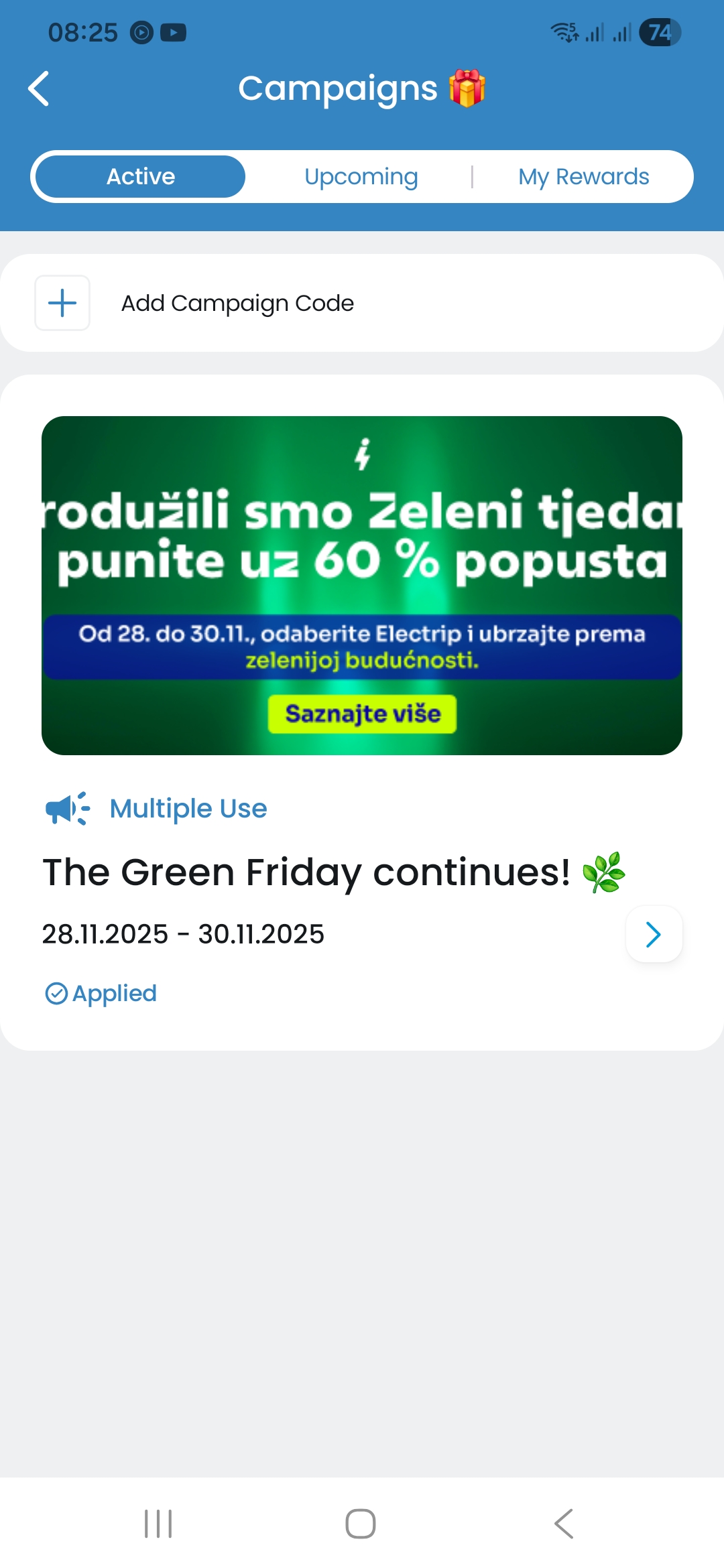Tap the plus to add a campaign code
This screenshot has height=1568, width=724.
62,303
